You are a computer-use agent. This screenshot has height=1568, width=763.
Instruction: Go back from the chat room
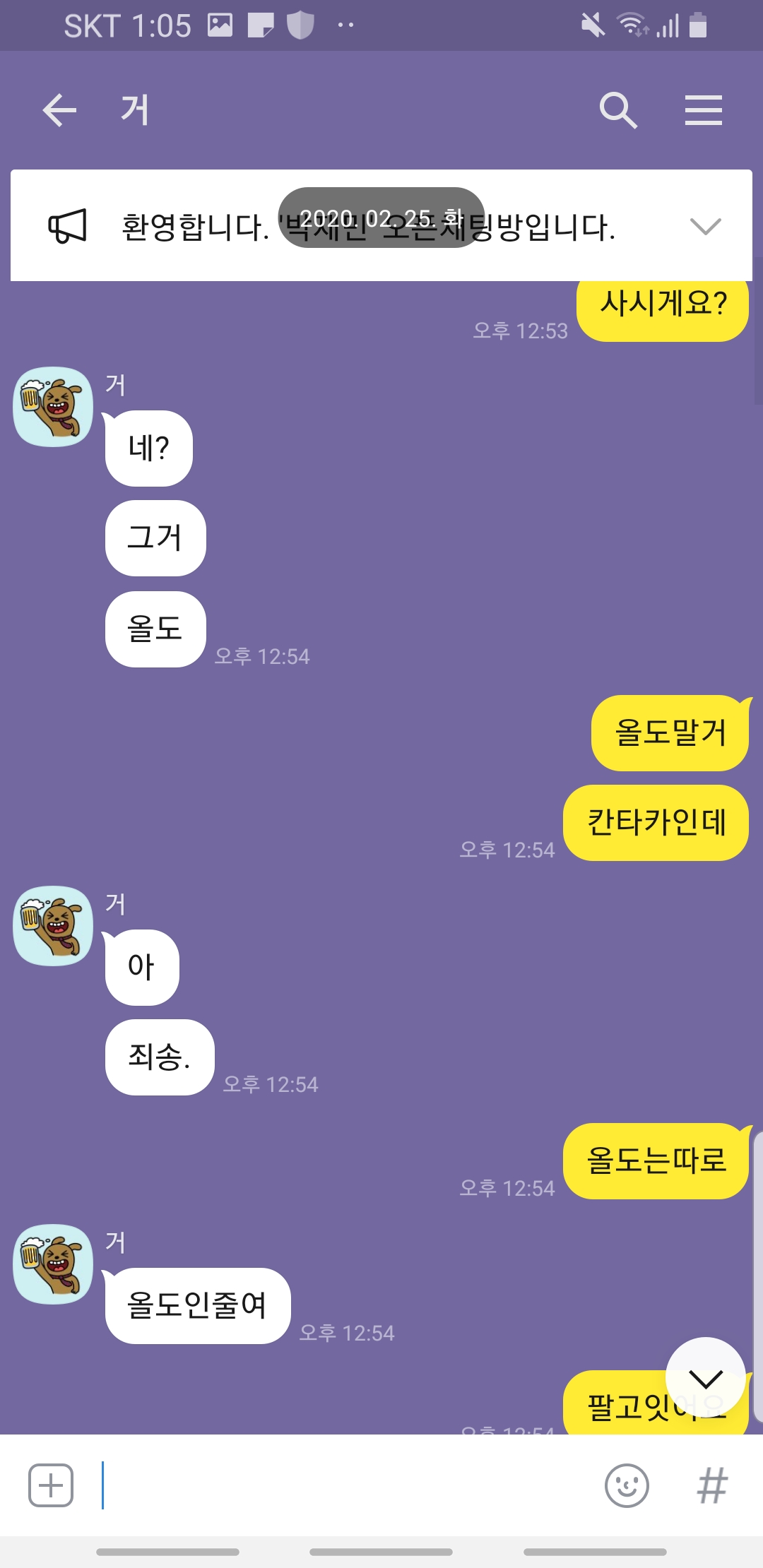[59, 111]
